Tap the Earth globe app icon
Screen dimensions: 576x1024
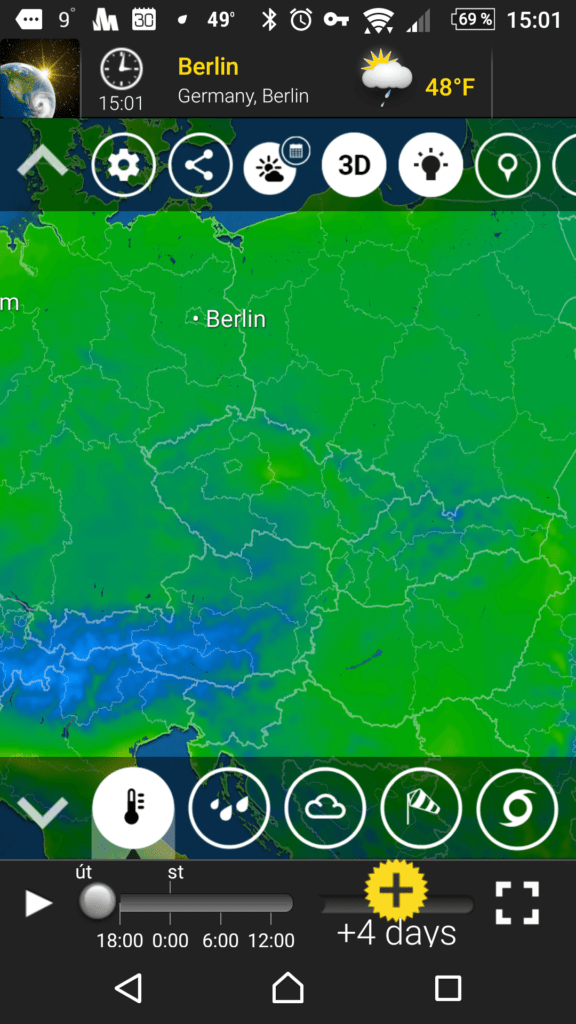[40, 78]
